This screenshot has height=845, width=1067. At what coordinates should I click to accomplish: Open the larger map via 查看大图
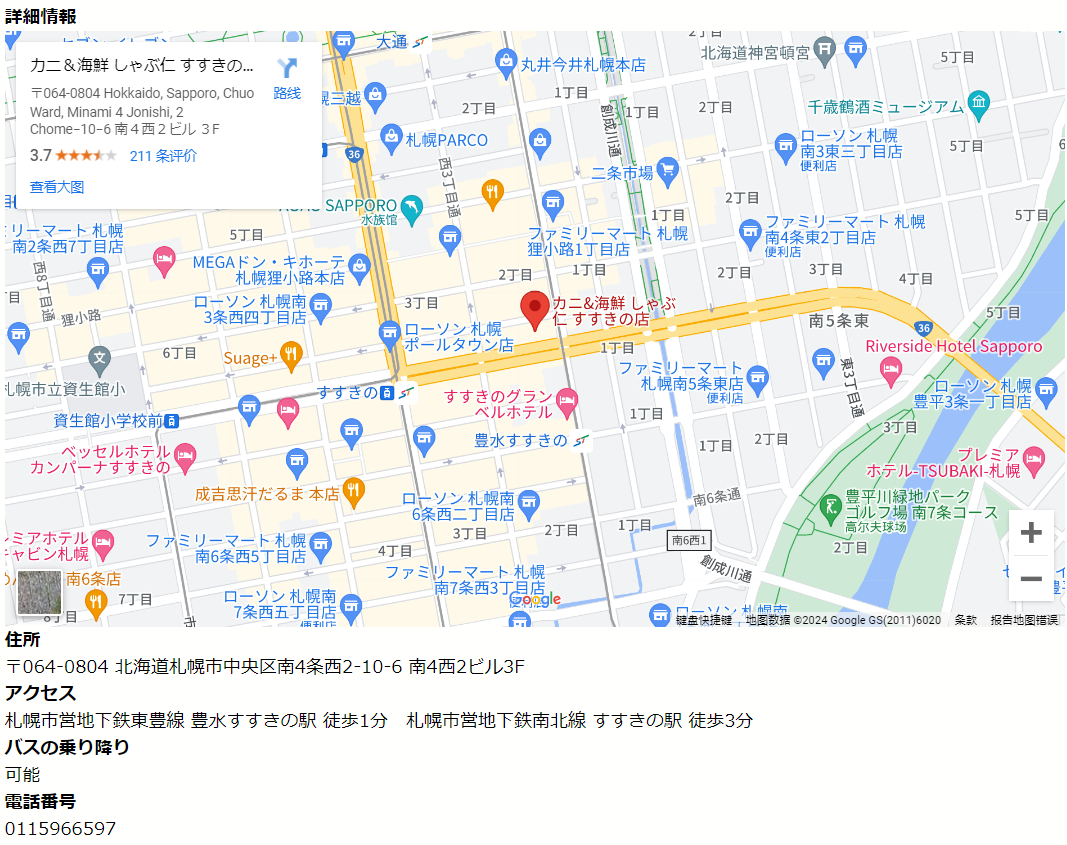(x=57, y=187)
